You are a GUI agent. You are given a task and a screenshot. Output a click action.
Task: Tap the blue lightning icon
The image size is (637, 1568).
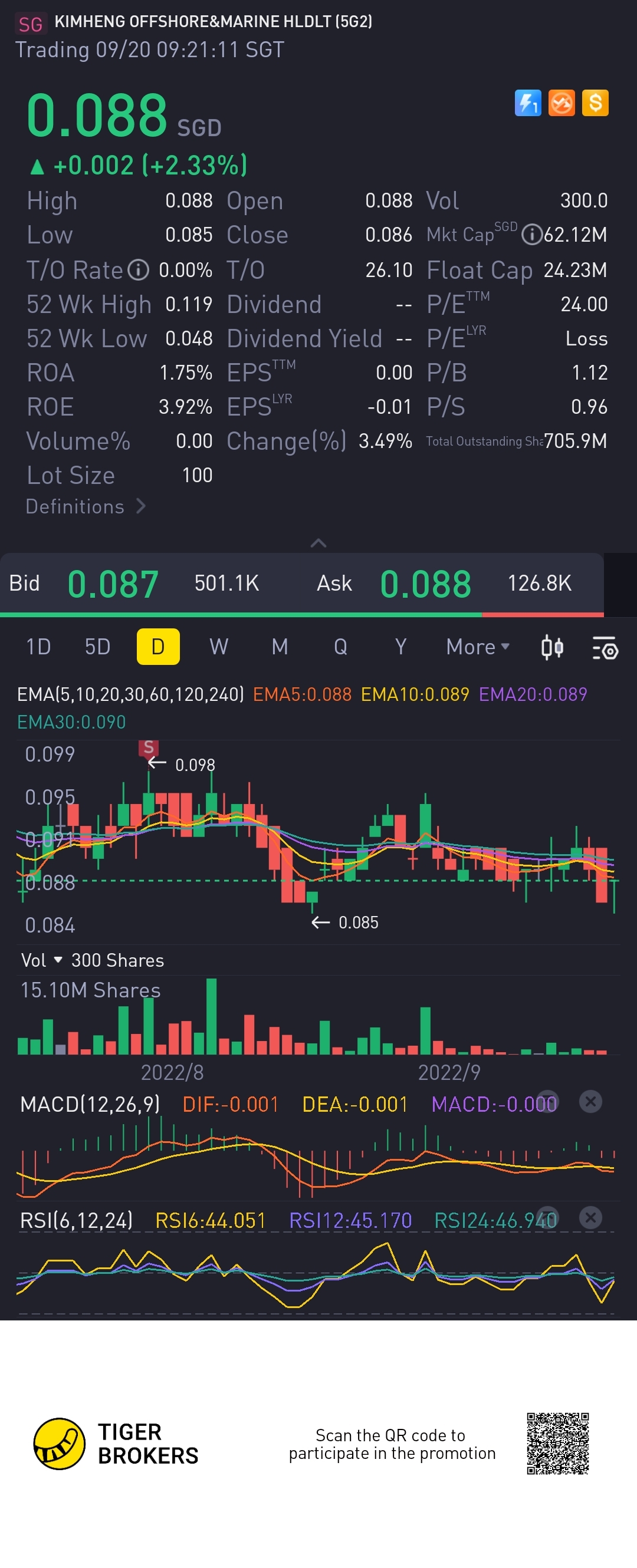[527, 103]
